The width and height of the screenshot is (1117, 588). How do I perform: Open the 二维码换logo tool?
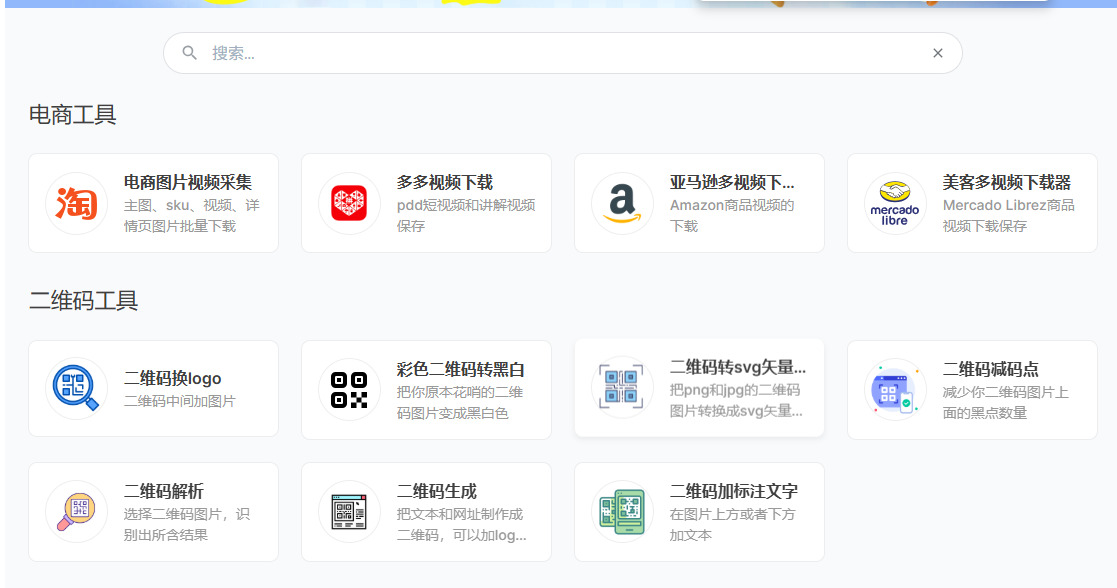click(153, 388)
